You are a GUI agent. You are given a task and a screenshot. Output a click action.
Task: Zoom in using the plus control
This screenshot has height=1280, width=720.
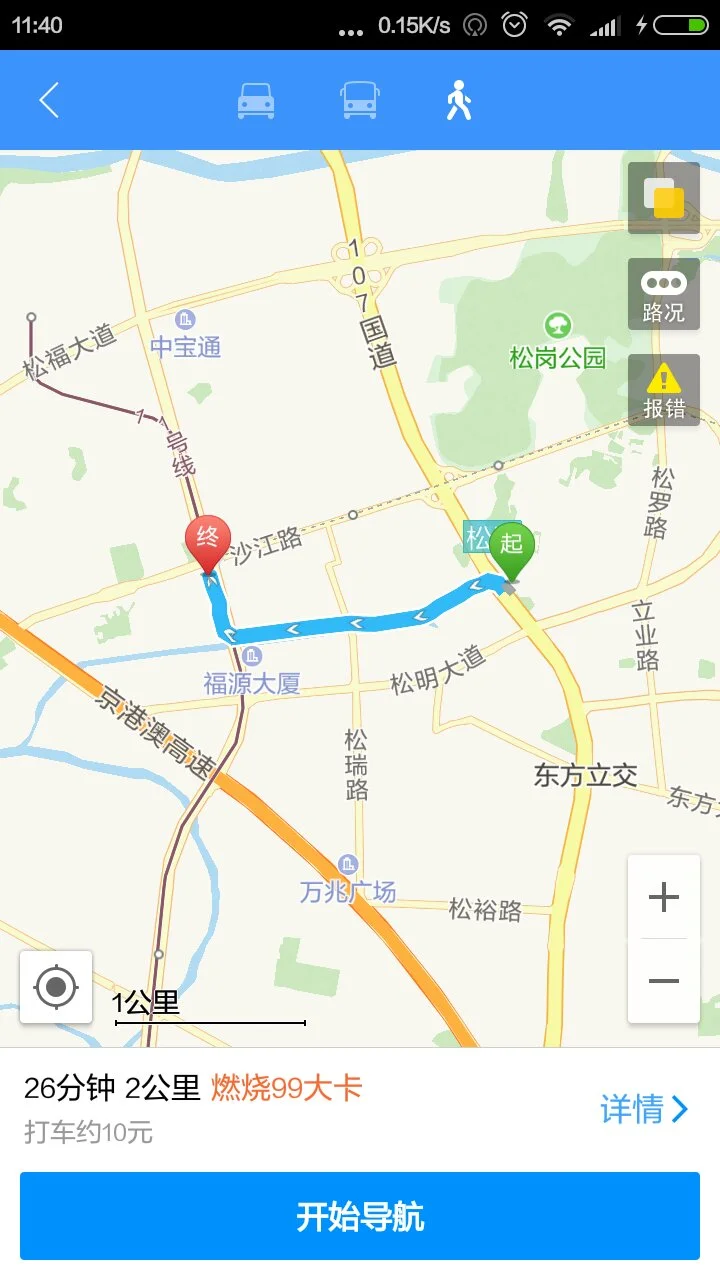[663, 897]
